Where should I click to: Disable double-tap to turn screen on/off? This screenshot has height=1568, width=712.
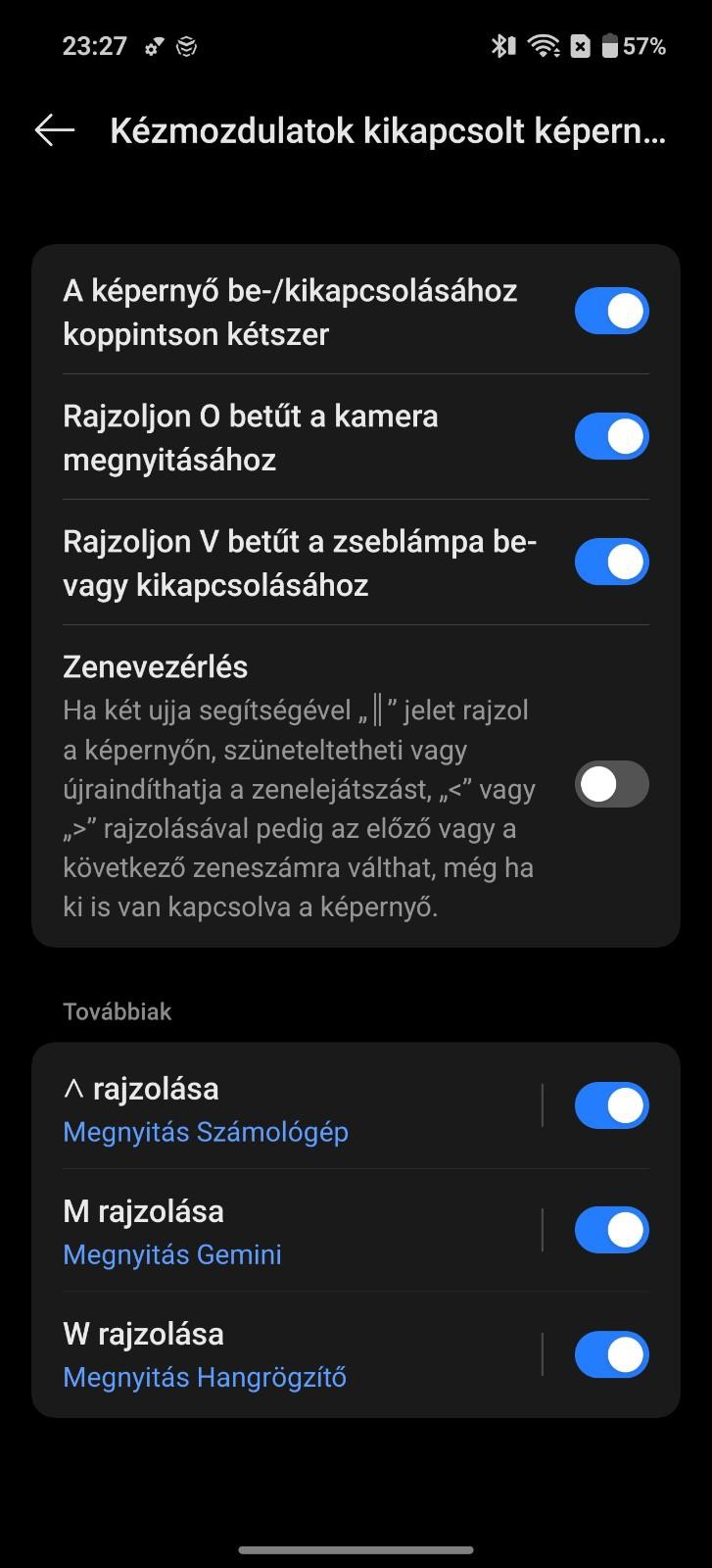click(x=611, y=312)
